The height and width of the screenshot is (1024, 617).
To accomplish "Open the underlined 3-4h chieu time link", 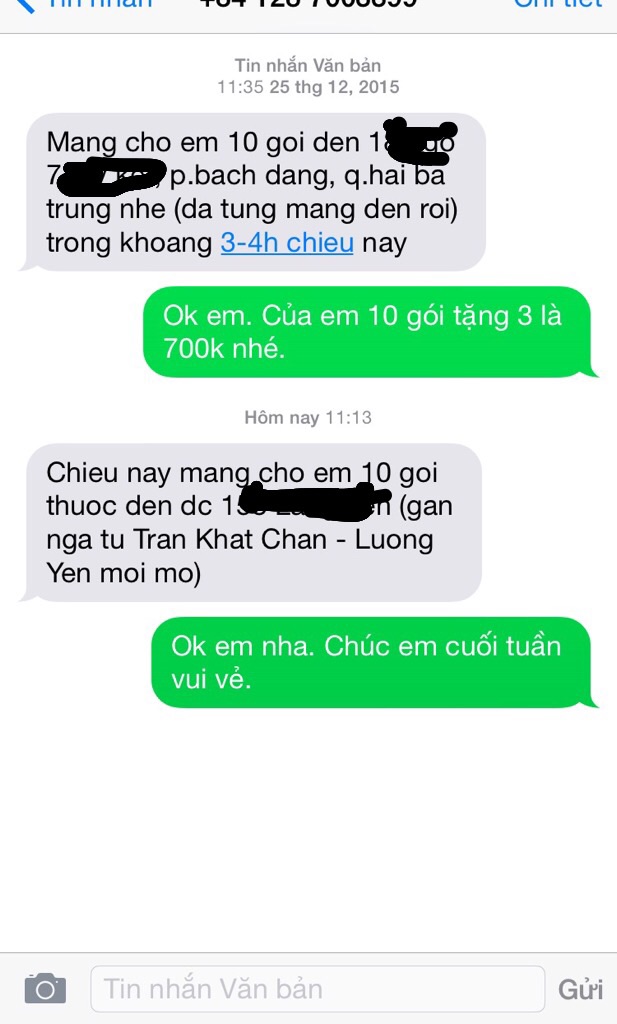I will [287, 242].
